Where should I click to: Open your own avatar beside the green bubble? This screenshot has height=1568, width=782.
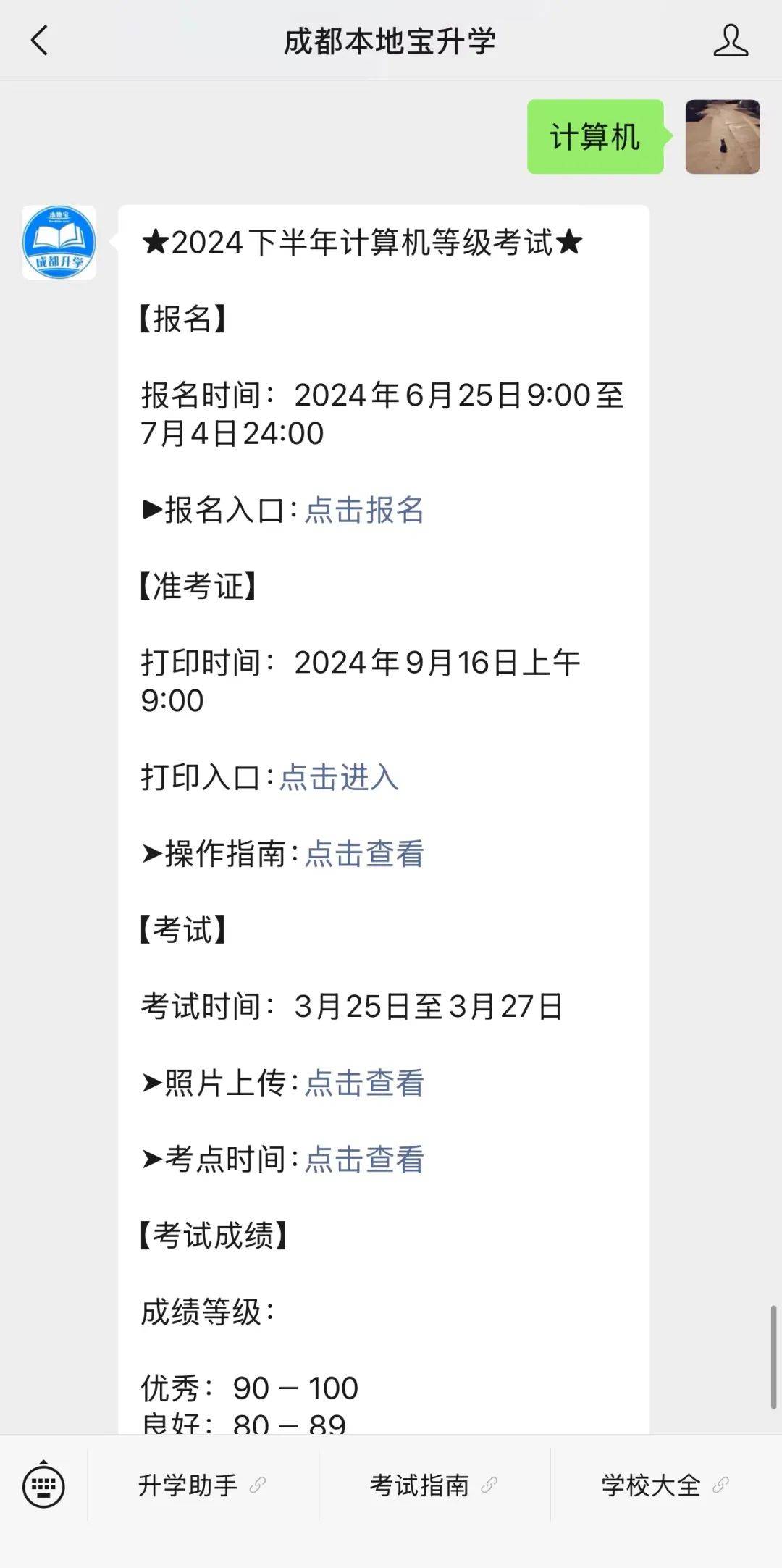pyautogui.click(x=721, y=138)
